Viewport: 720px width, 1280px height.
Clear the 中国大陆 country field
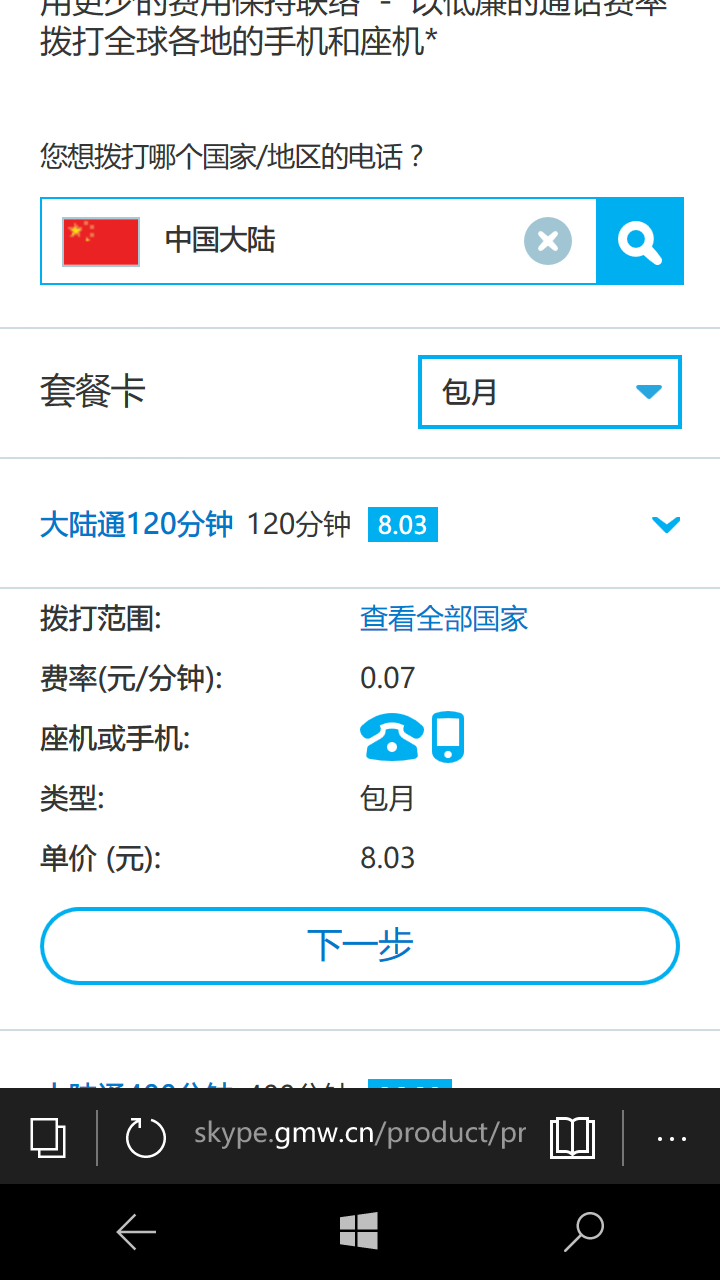(548, 241)
